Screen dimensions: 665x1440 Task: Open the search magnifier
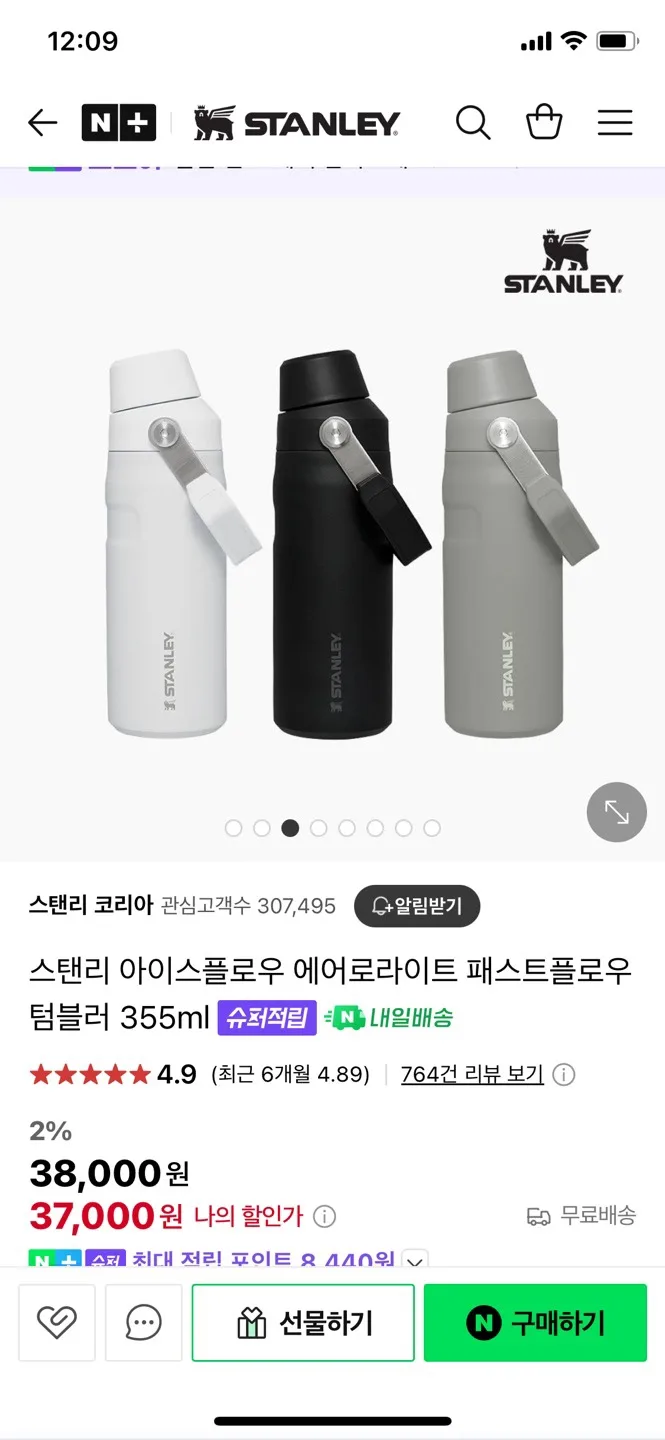click(472, 123)
